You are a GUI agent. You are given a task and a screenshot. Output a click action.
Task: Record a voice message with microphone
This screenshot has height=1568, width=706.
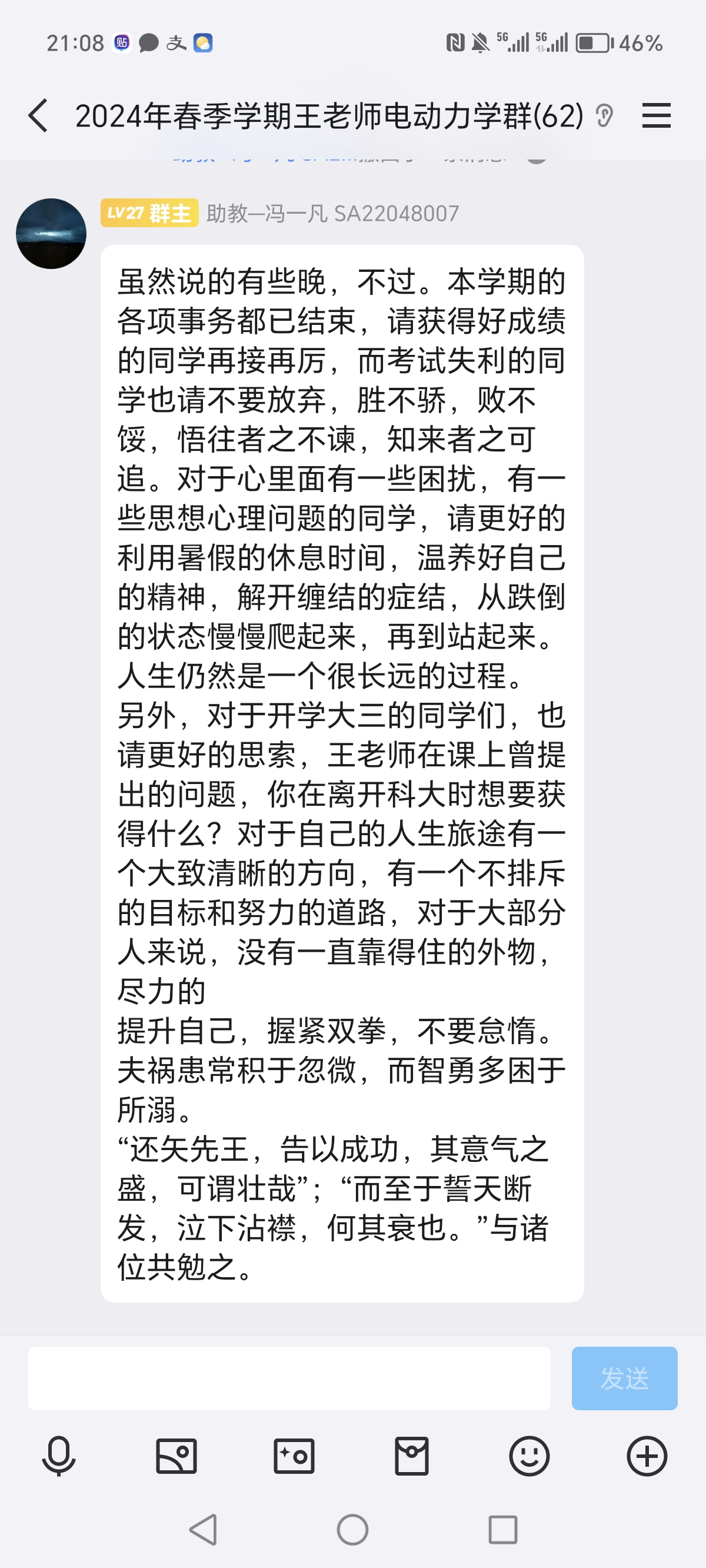(59, 1456)
